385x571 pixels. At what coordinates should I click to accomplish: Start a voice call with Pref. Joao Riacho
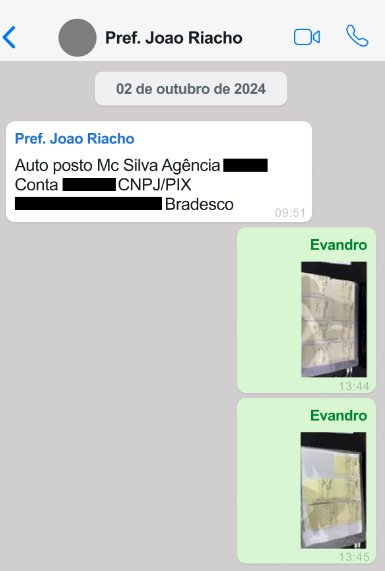pos(357,36)
